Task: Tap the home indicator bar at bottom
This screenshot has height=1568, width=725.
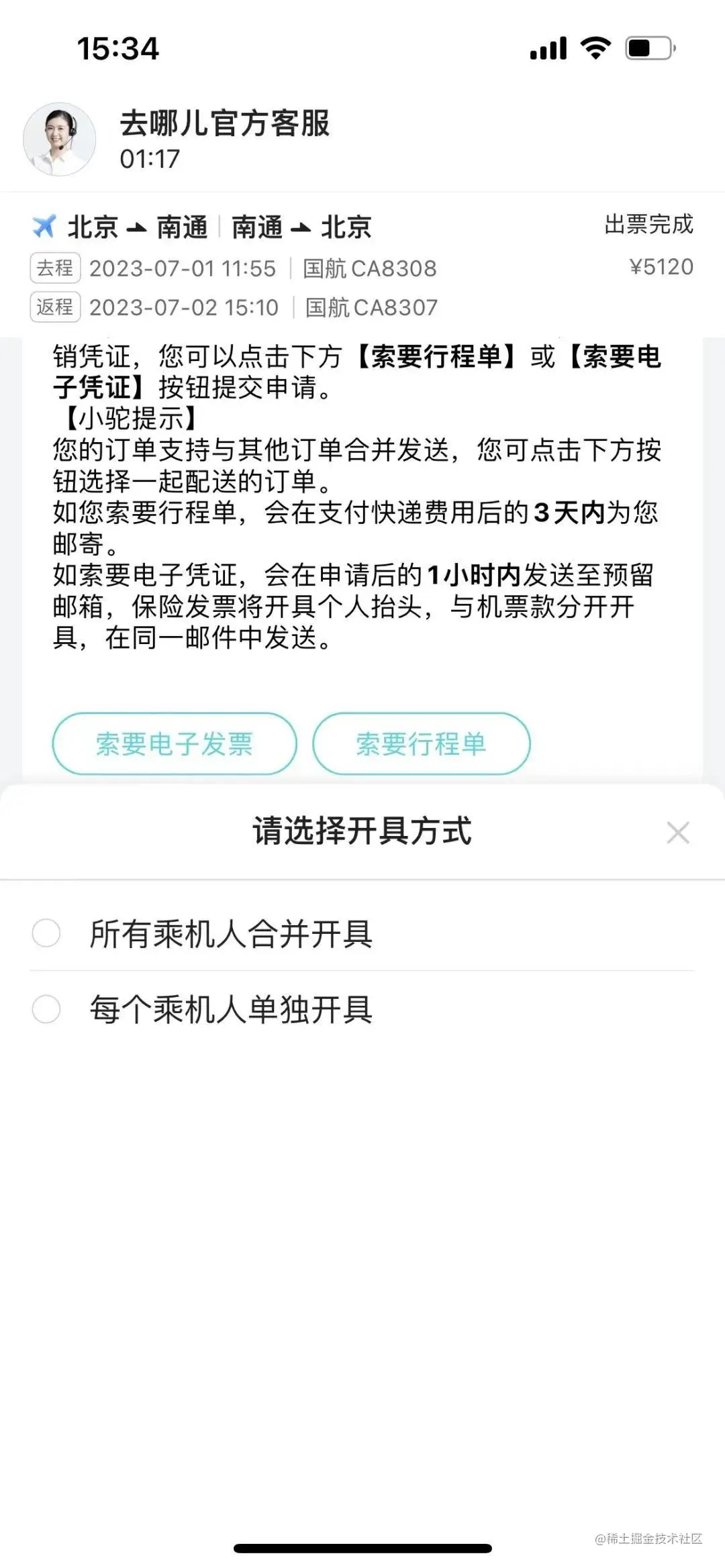Action: (362, 1546)
